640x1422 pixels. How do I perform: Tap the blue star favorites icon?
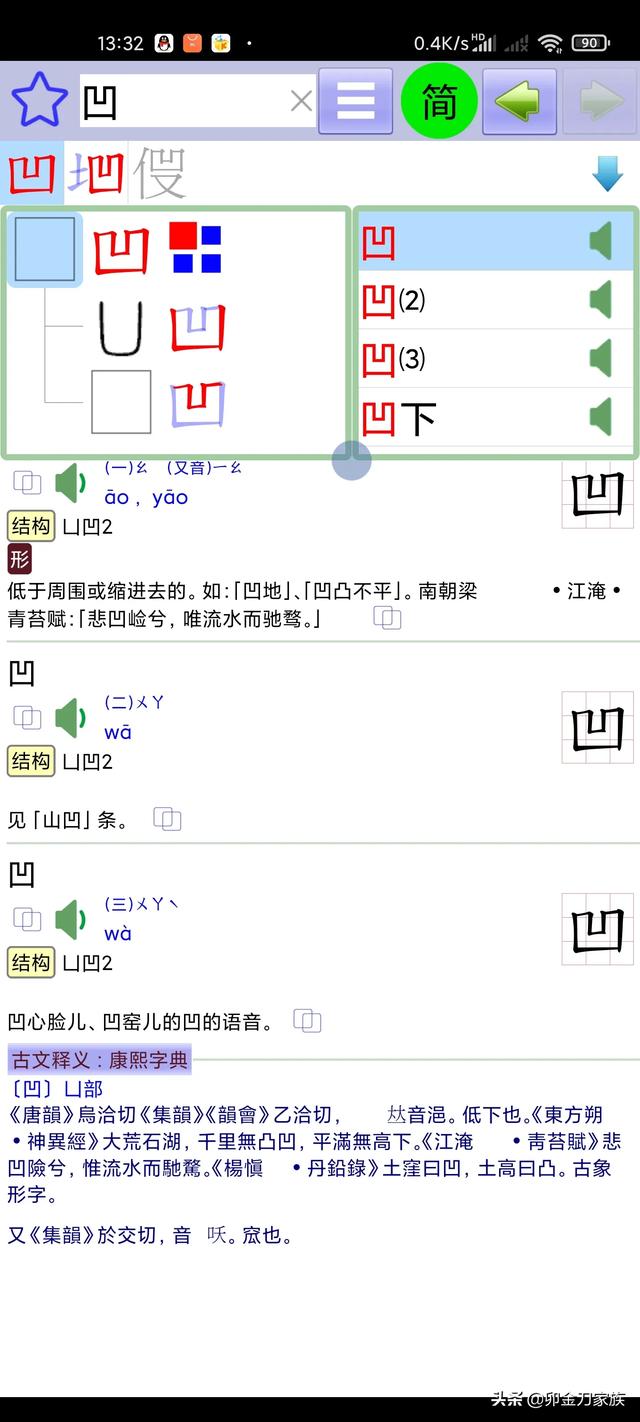[39, 100]
